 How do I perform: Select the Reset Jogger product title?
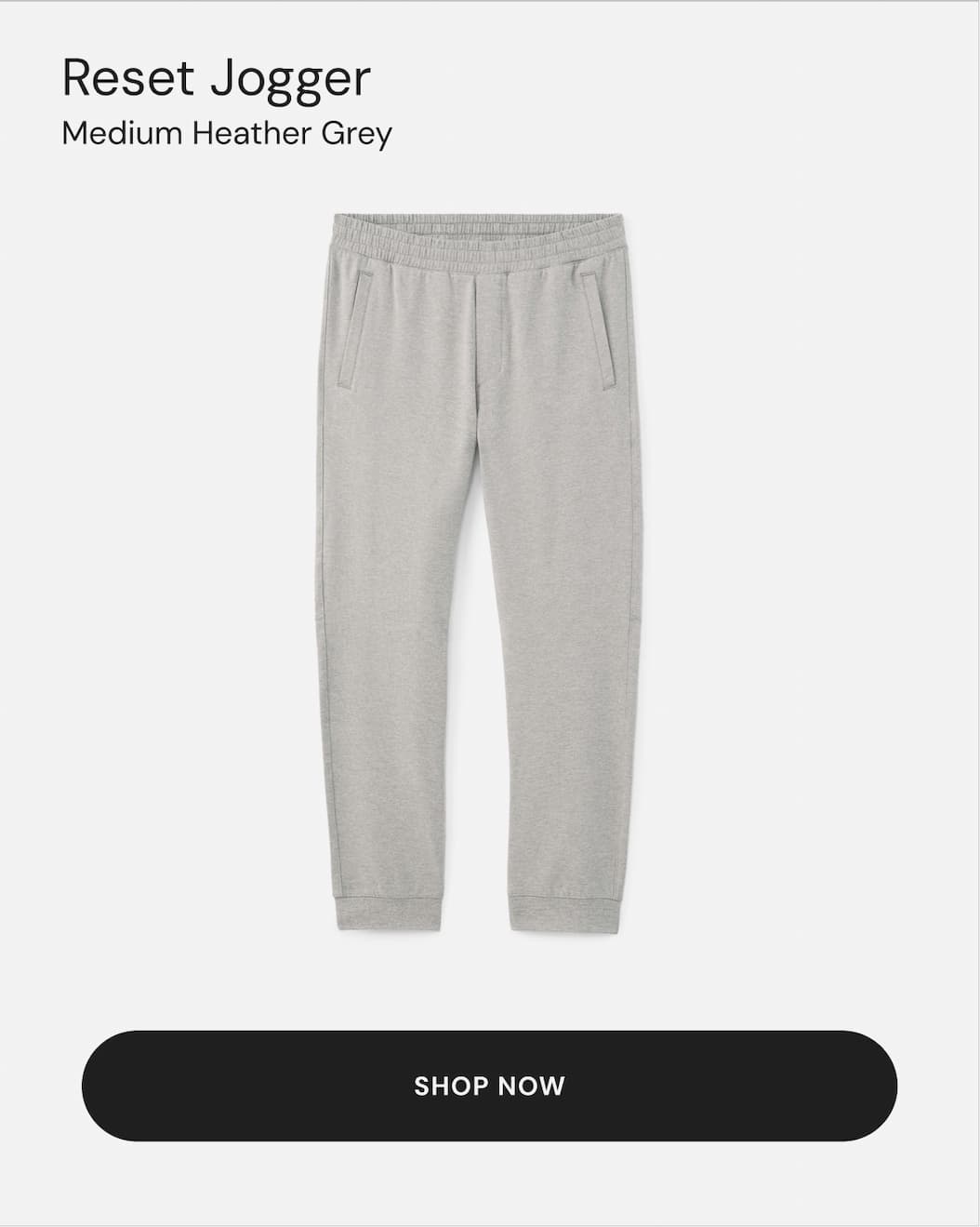pos(216,79)
